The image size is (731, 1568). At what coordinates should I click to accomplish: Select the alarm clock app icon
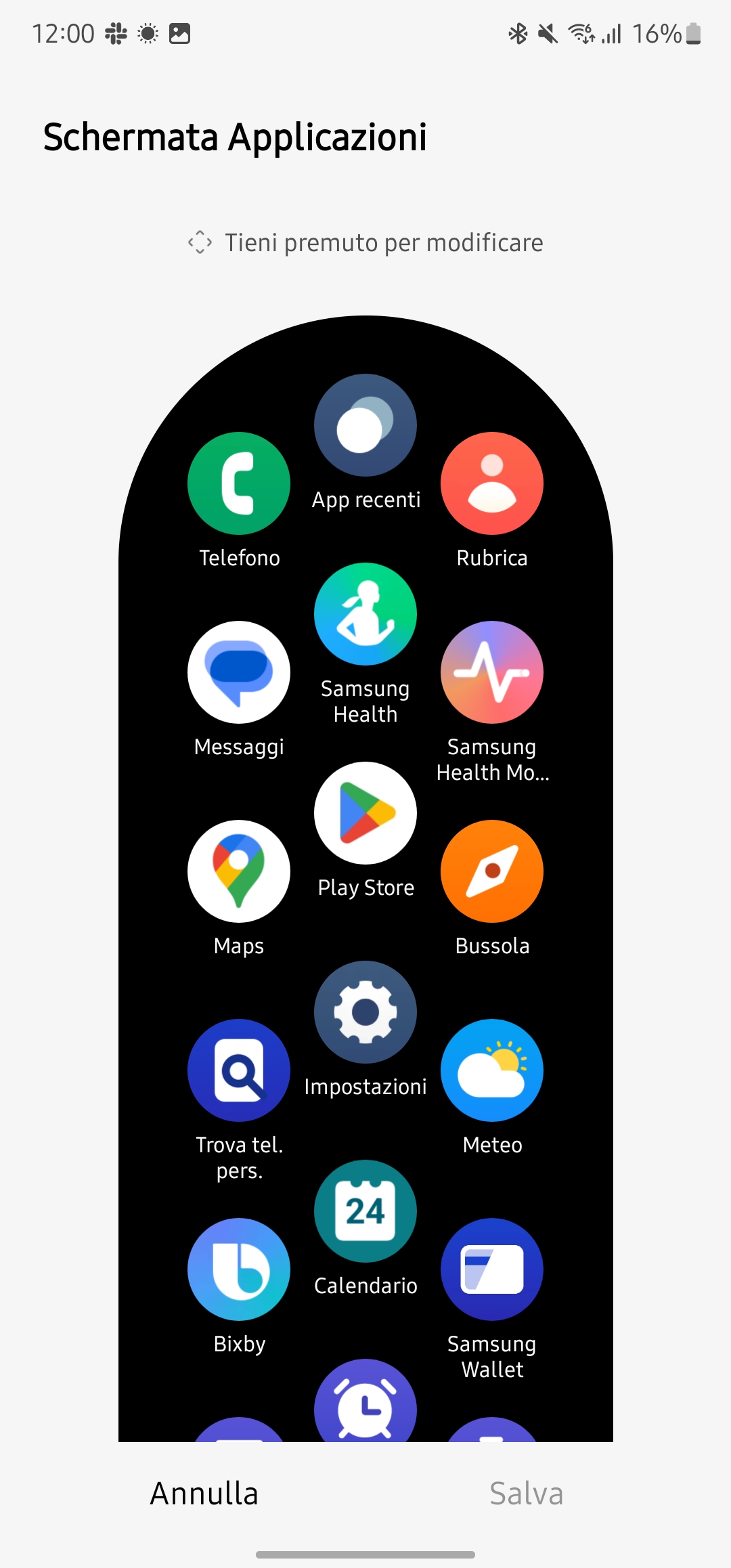[x=365, y=1403]
